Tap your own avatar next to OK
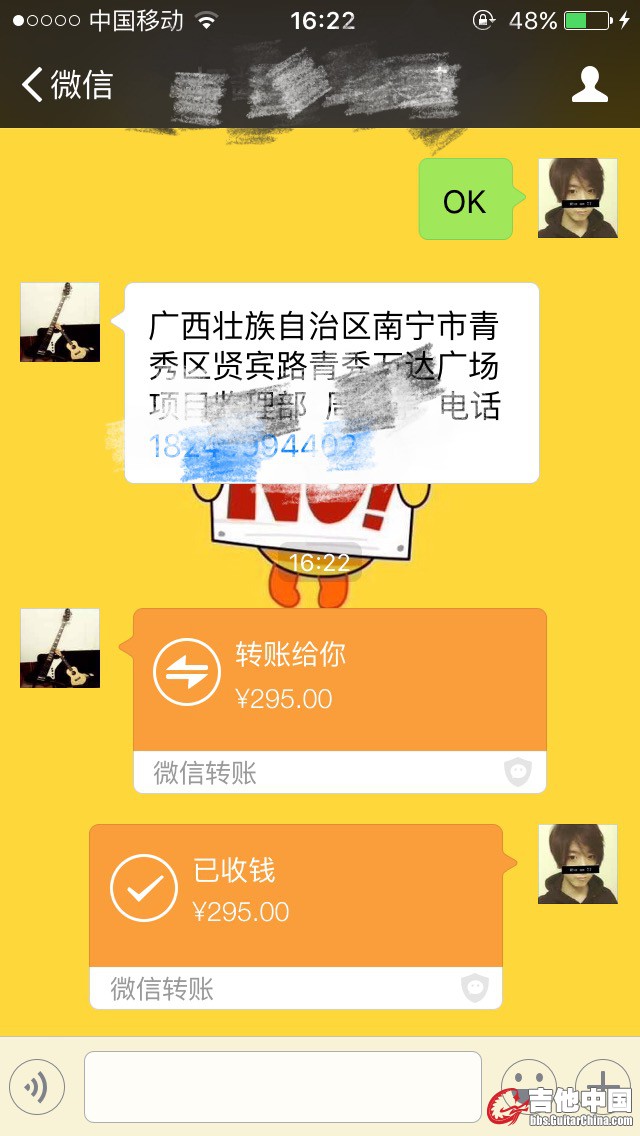 pyautogui.click(x=577, y=198)
